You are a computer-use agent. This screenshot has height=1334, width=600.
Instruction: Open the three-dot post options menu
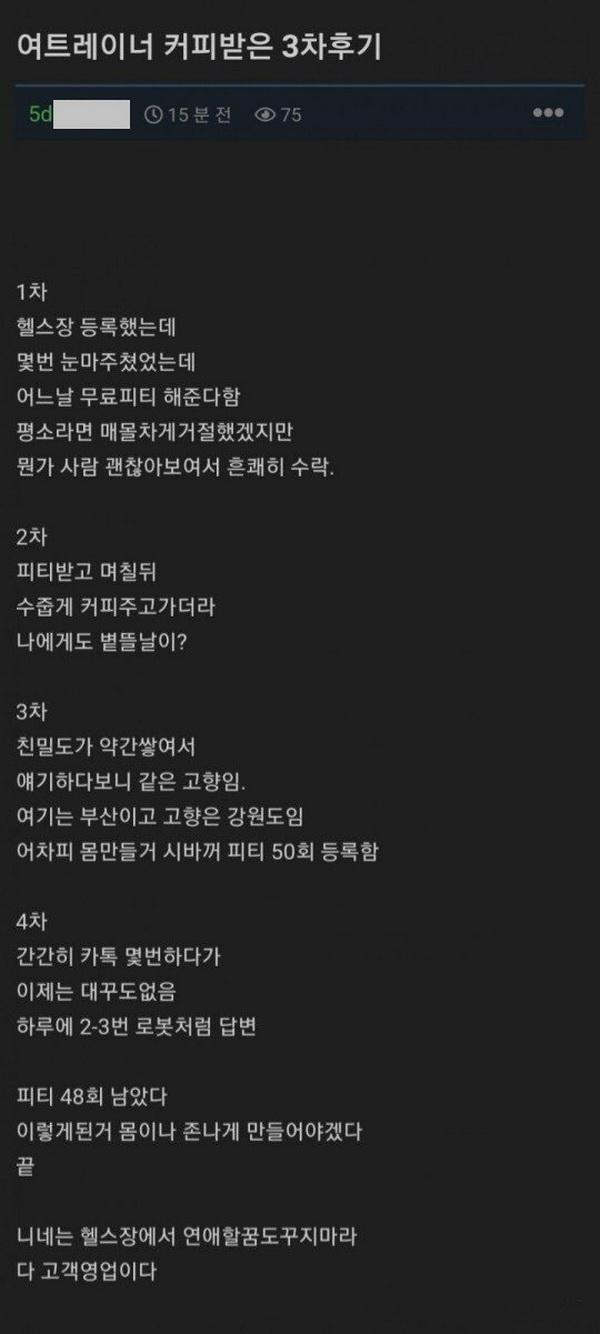pyautogui.click(x=548, y=113)
